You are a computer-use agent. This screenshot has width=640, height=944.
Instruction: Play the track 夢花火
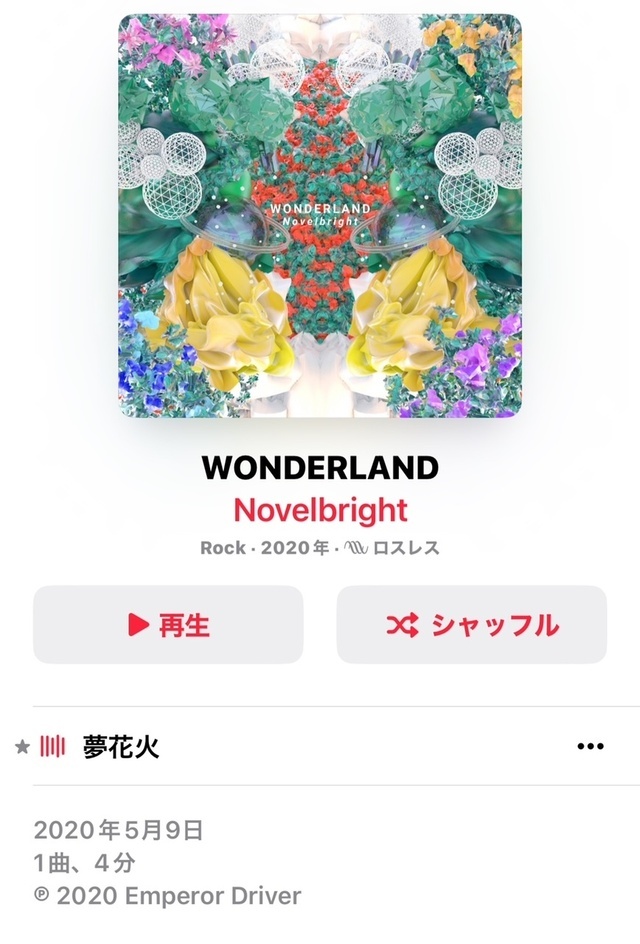121,746
